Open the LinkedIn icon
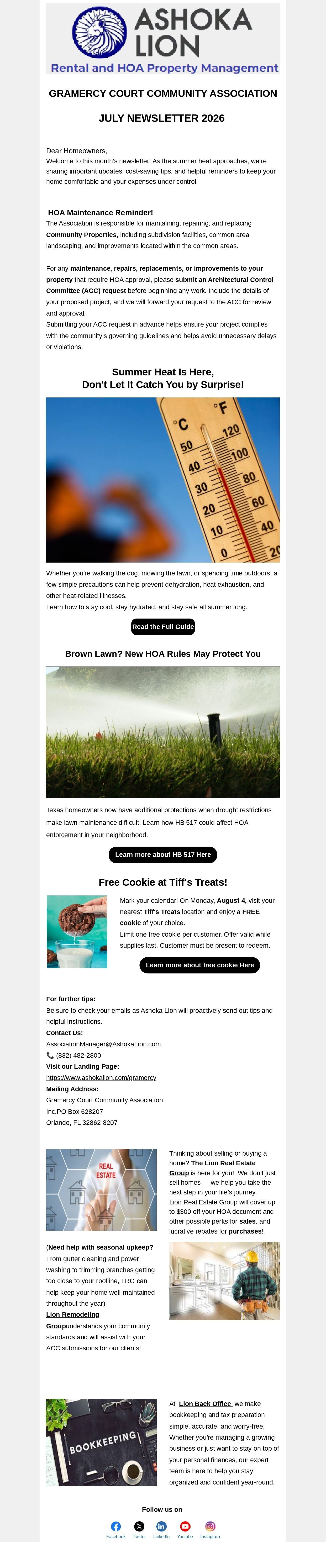326x1568 pixels. 161,1526
